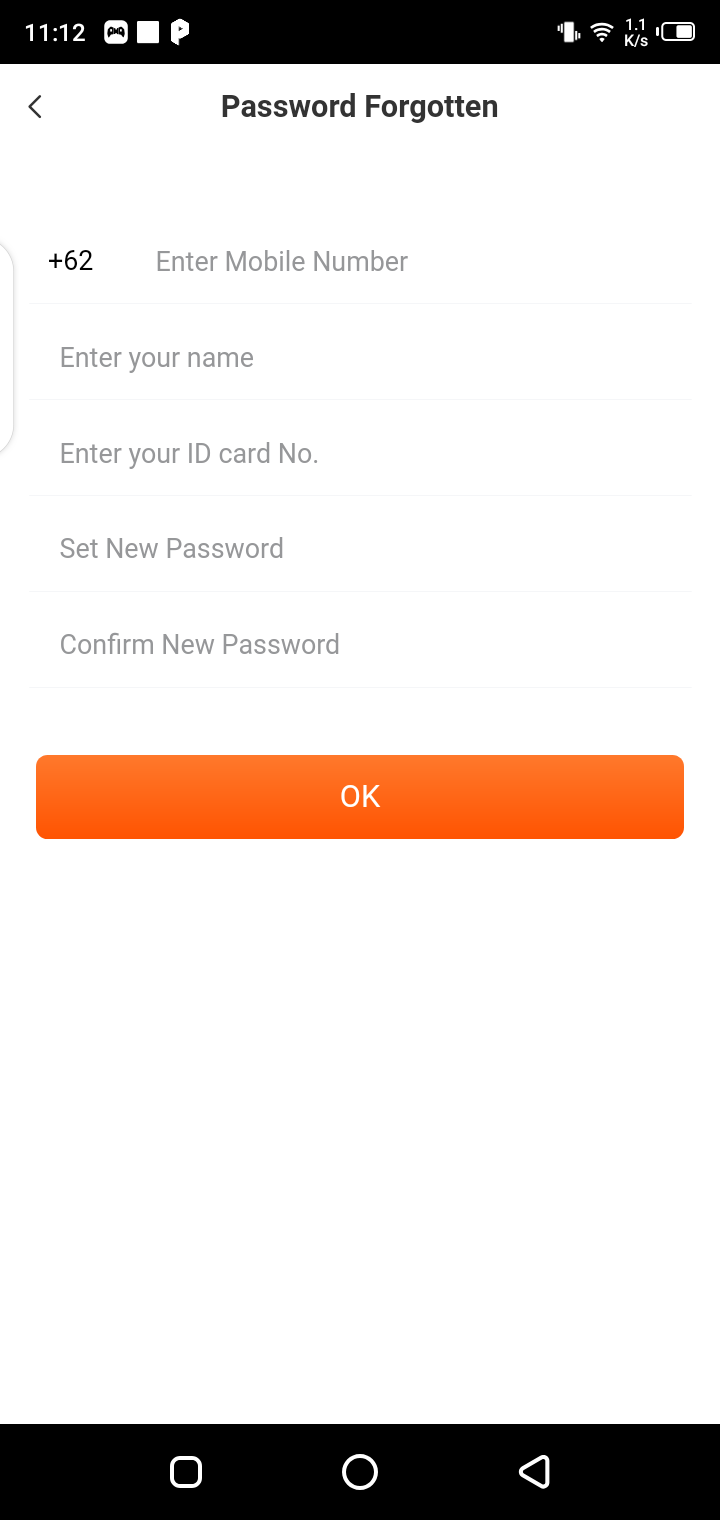Select the Confirm New Password field

click(360, 645)
